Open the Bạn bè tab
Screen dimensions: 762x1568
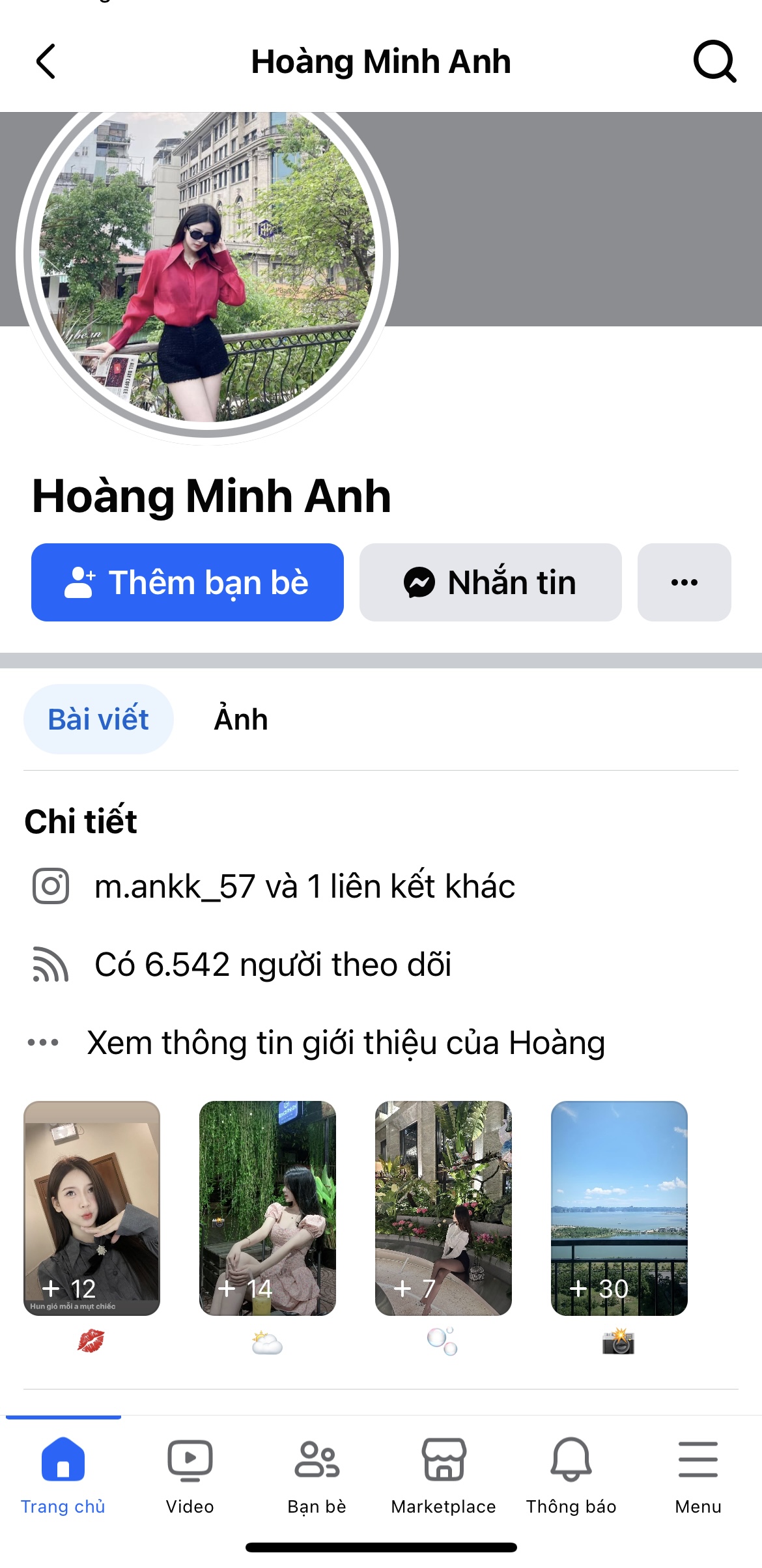(317, 1475)
